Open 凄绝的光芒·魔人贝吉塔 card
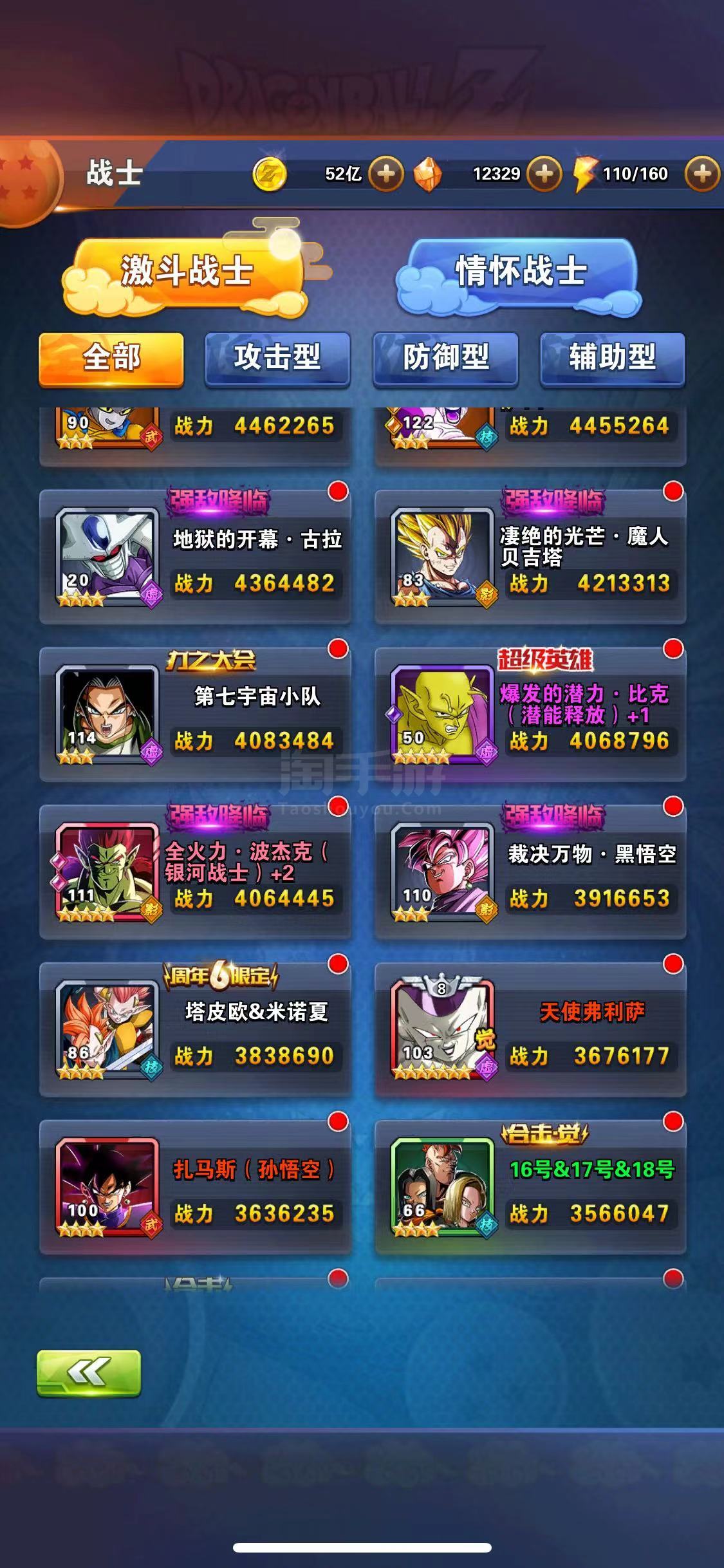Screen dimensions: 724x1568 530,557
